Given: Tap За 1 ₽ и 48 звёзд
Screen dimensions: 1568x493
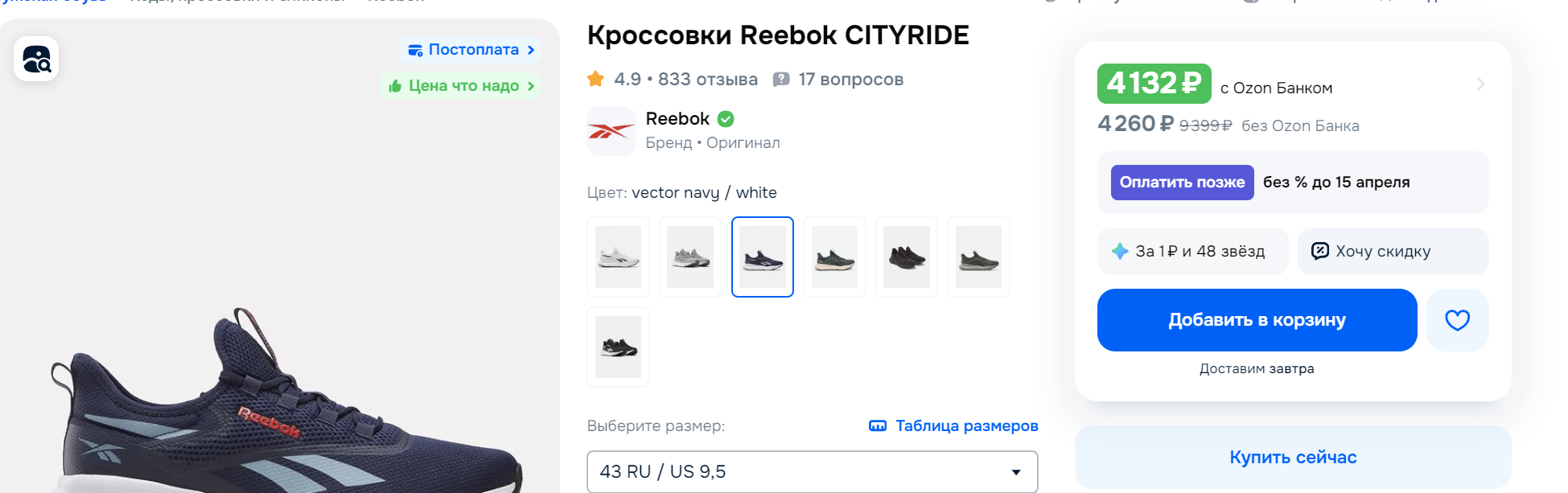Looking at the screenshot, I should [x=1192, y=252].
